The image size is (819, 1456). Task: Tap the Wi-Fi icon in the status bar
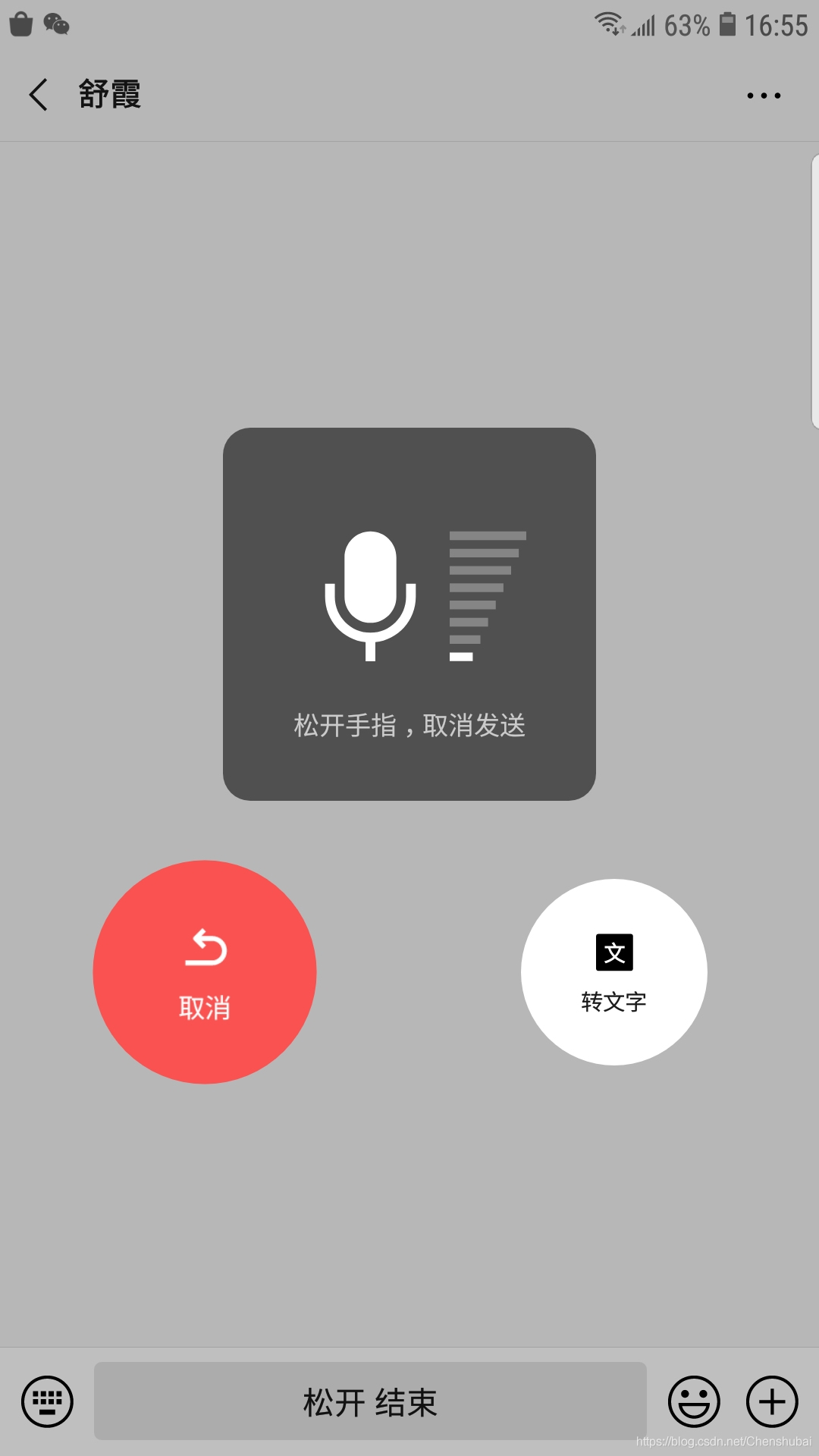pyautogui.click(x=610, y=23)
